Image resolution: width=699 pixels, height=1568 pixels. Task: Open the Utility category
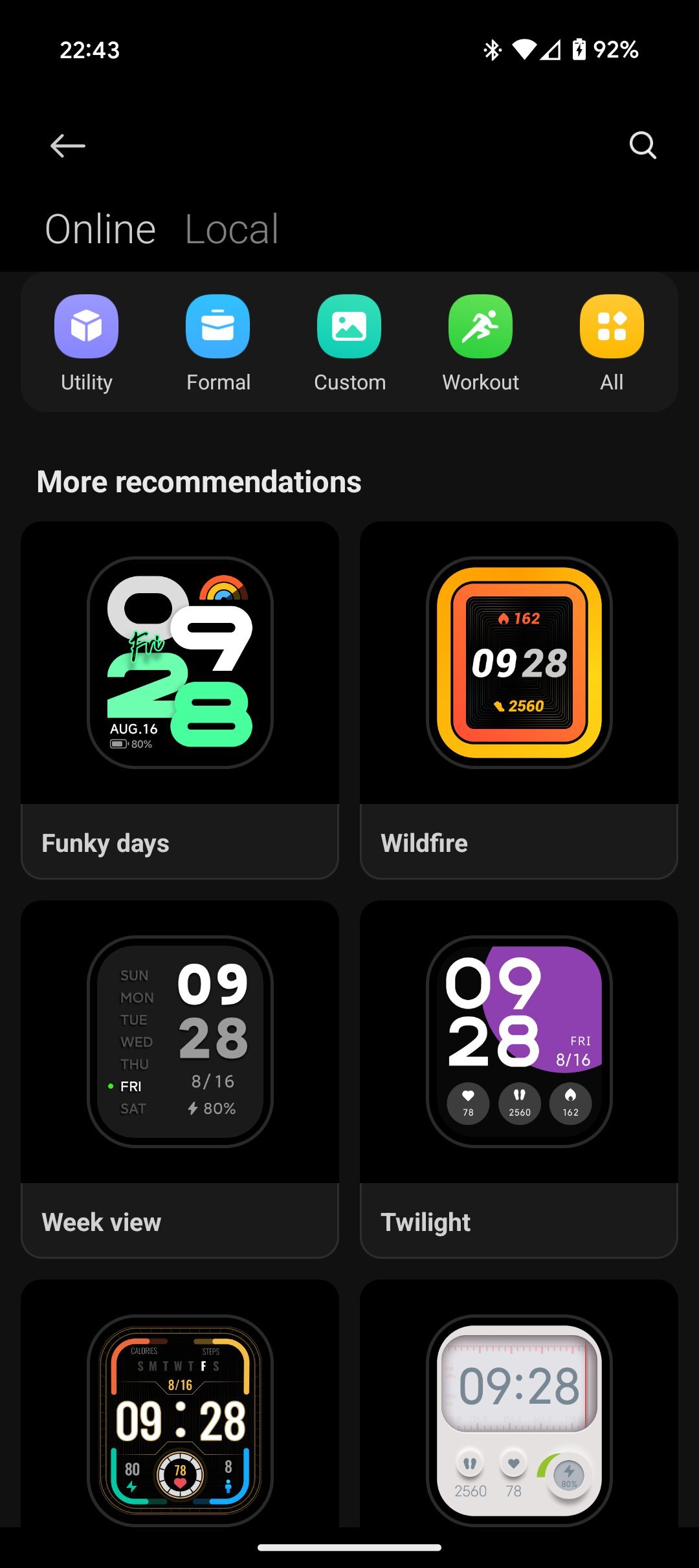[87, 343]
